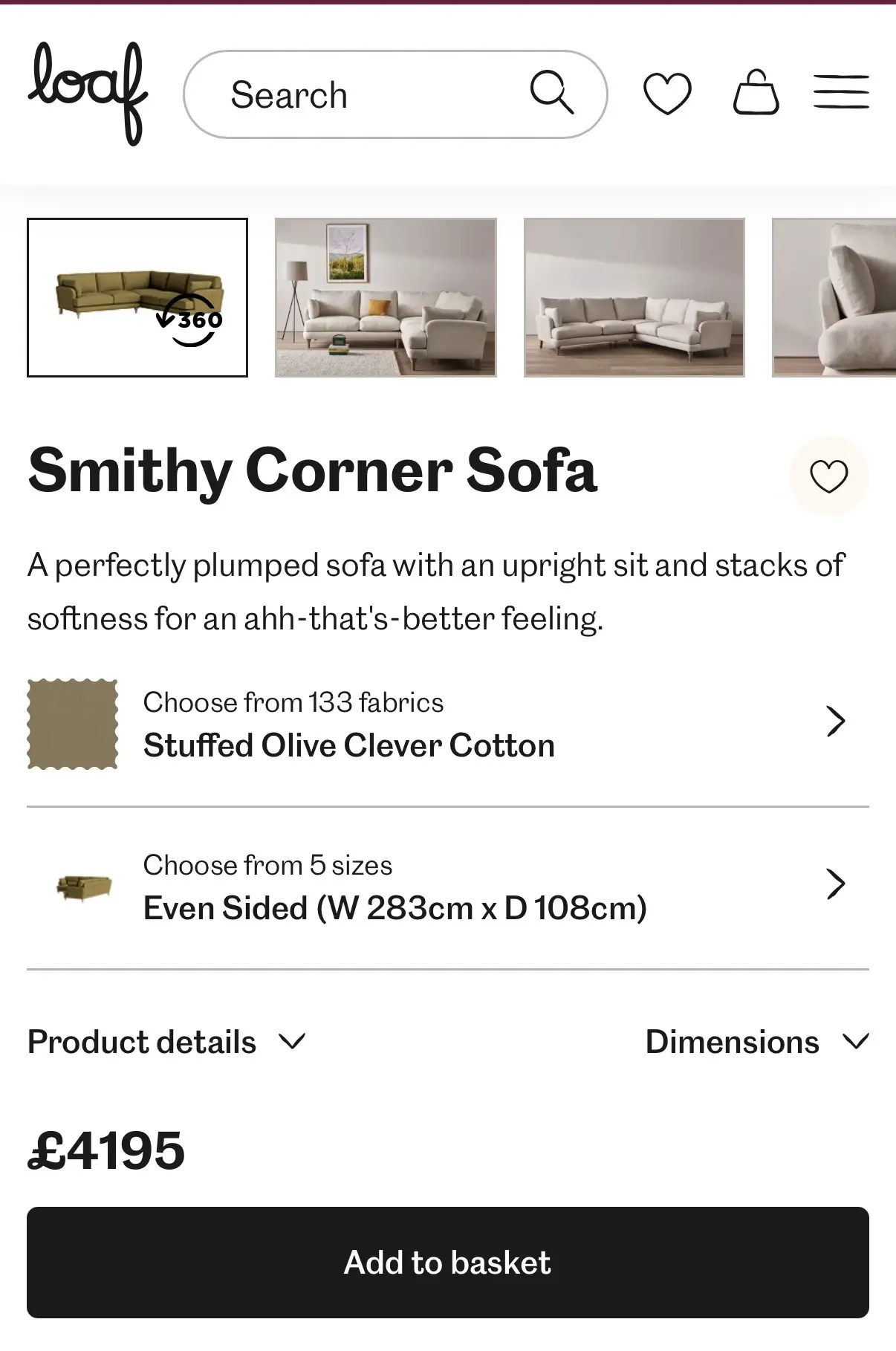
Task: Open the fabric chooser for Stuffed Olive
Action: tap(447, 724)
